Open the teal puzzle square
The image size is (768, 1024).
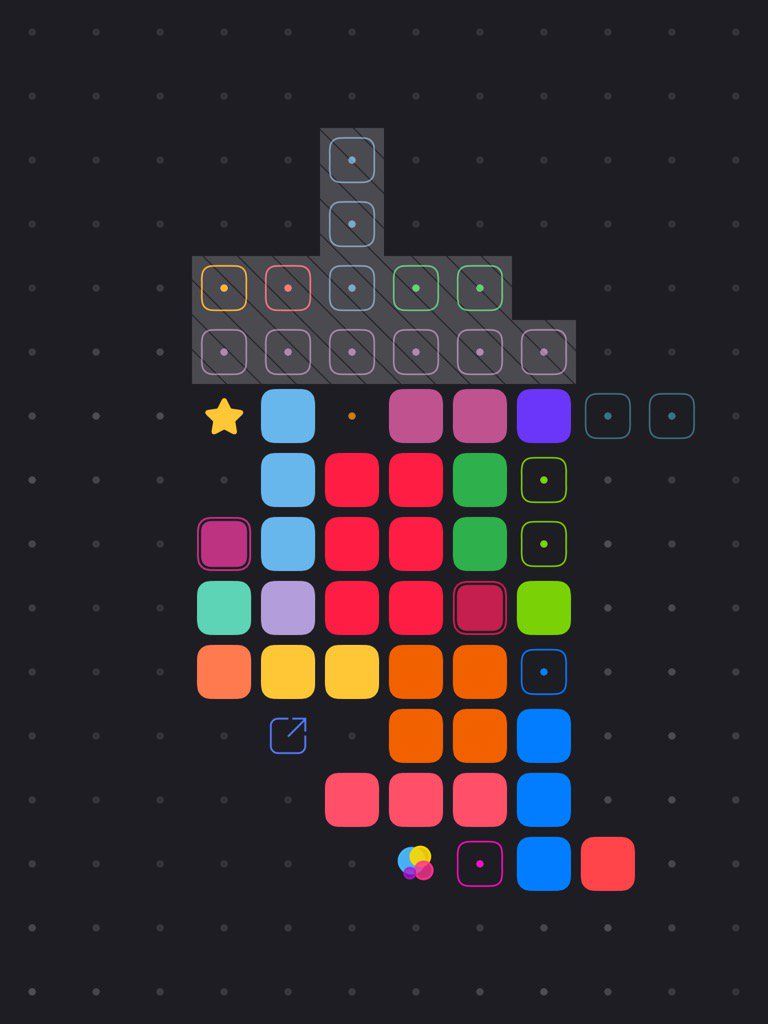point(224,607)
